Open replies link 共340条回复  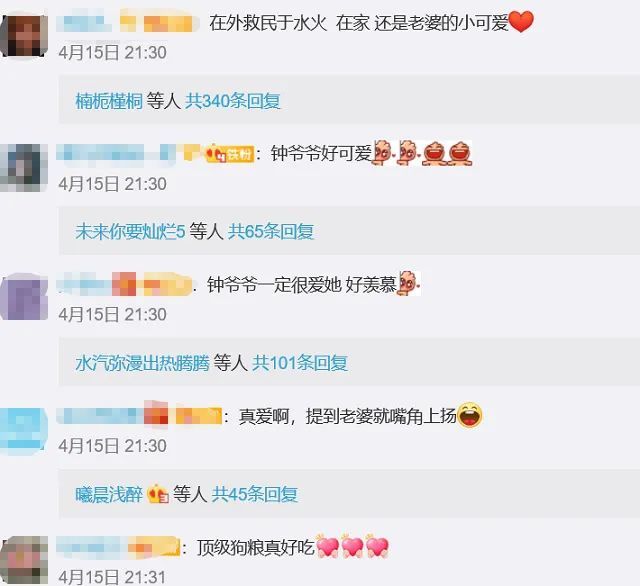pyautogui.click(x=233, y=101)
